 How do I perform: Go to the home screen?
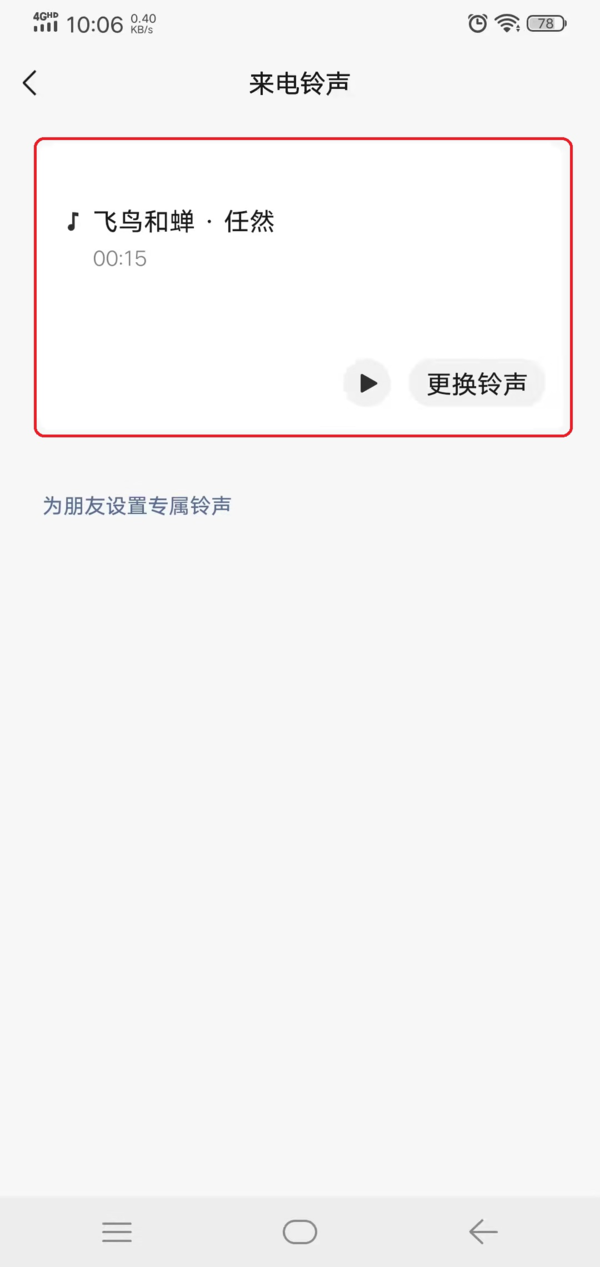coord(300,1231)
